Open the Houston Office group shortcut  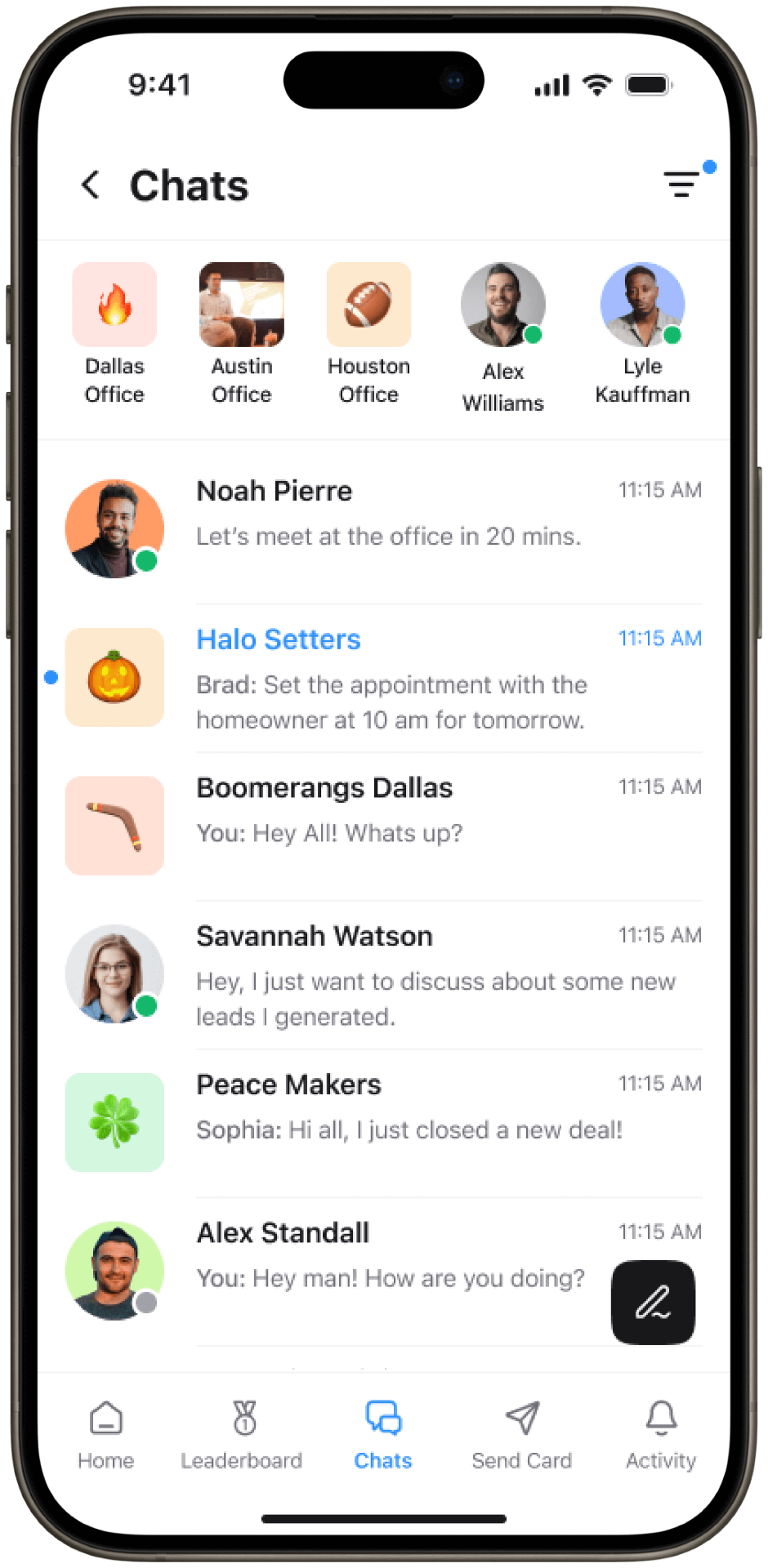tap(368, 333)
